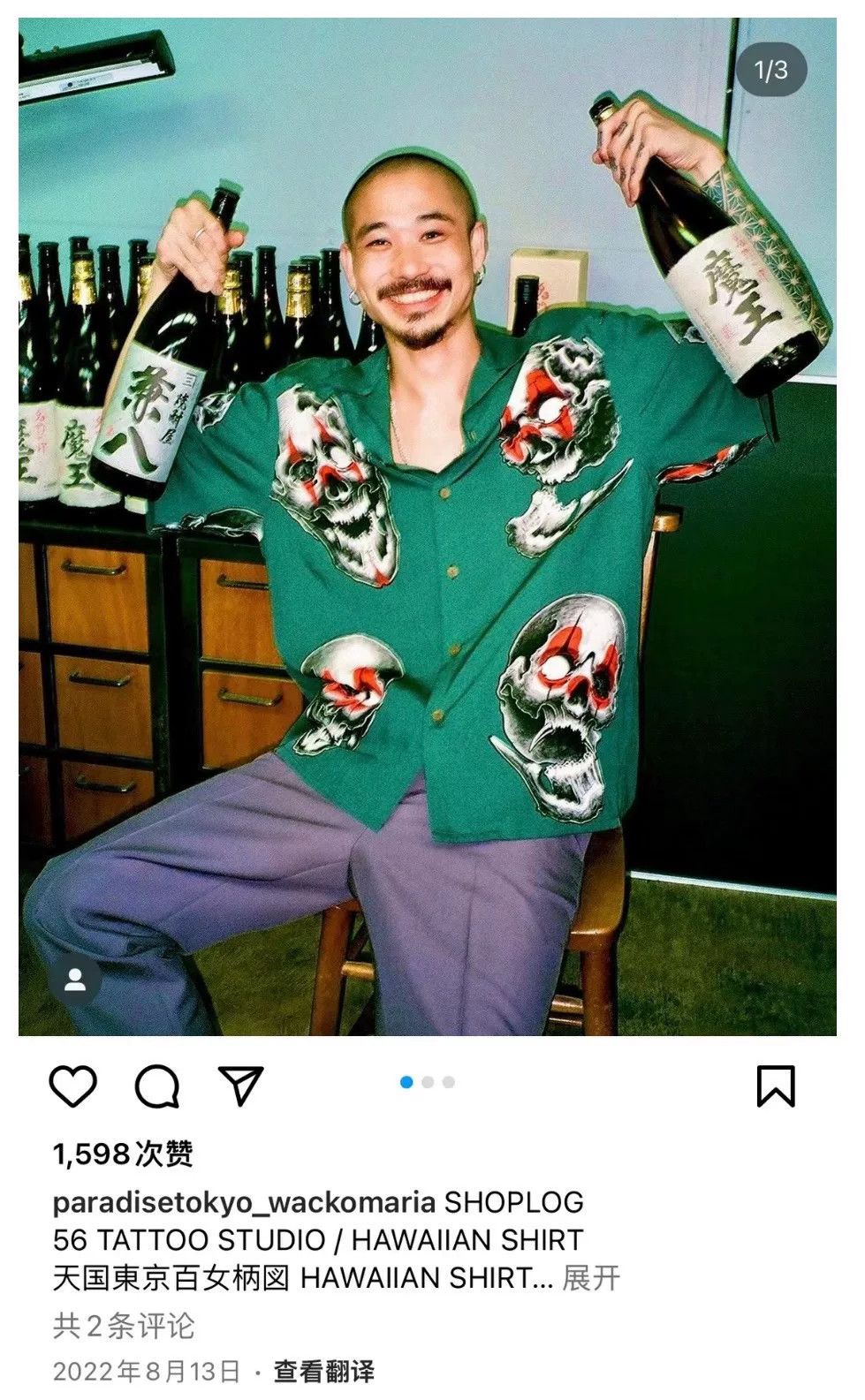
Task: Open the comment bubble icon
Action: point(157,1086)
